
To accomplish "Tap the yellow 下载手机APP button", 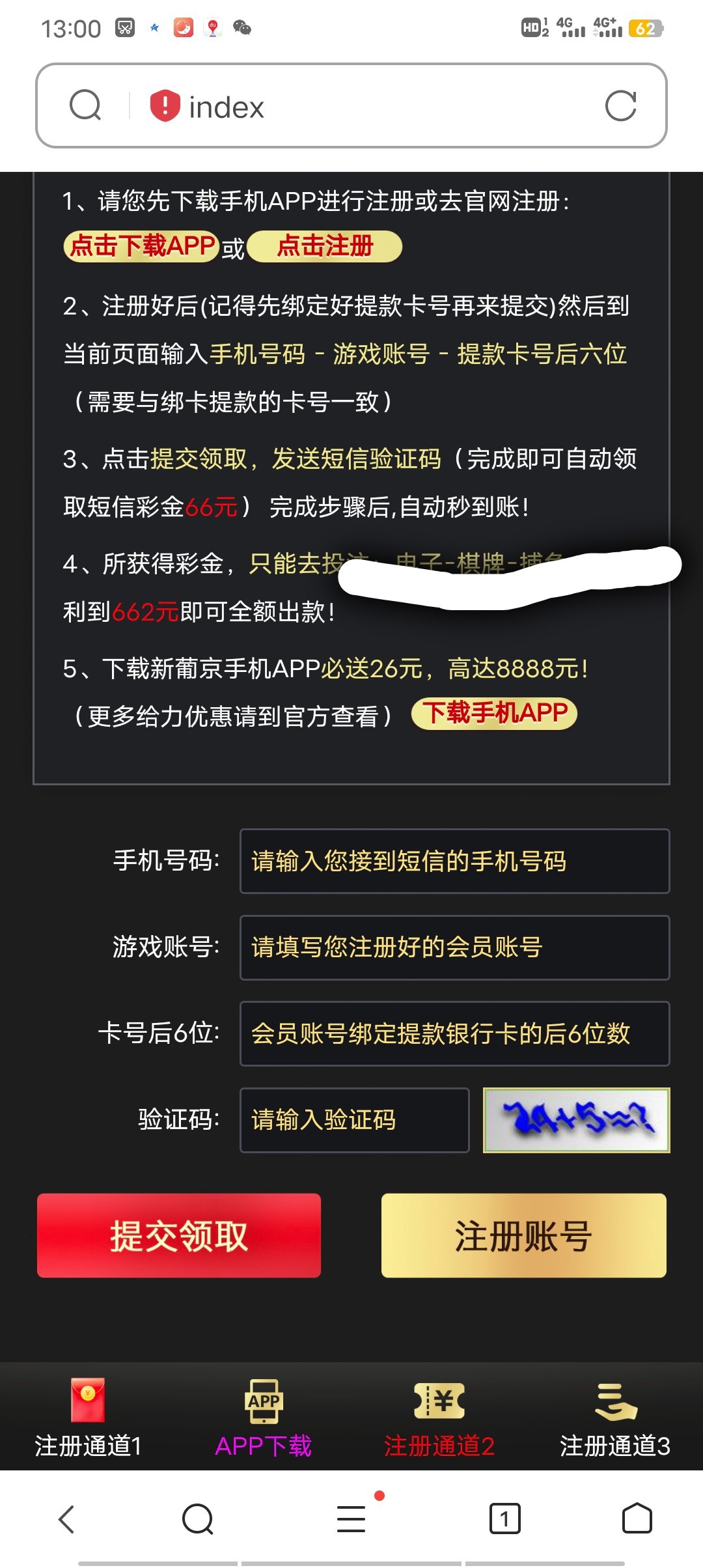I will (x=495, y=714).
